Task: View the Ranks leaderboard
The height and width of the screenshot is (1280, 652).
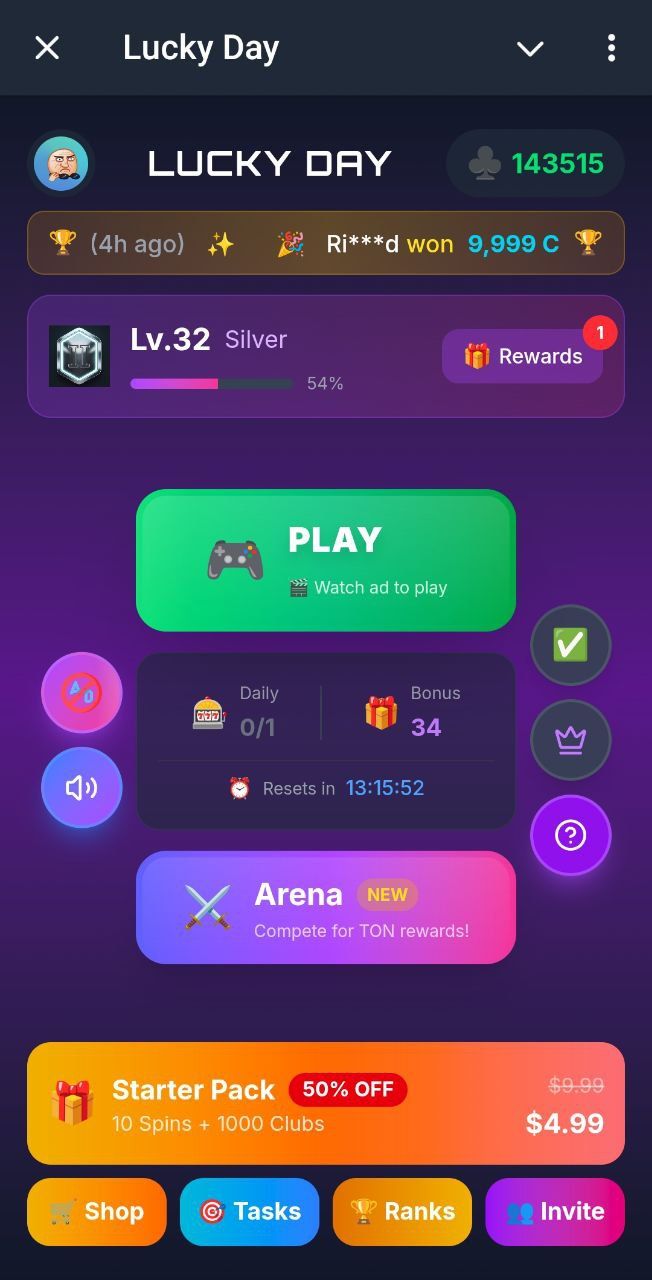Action: pyautogui.click(x=402, y=1212)
